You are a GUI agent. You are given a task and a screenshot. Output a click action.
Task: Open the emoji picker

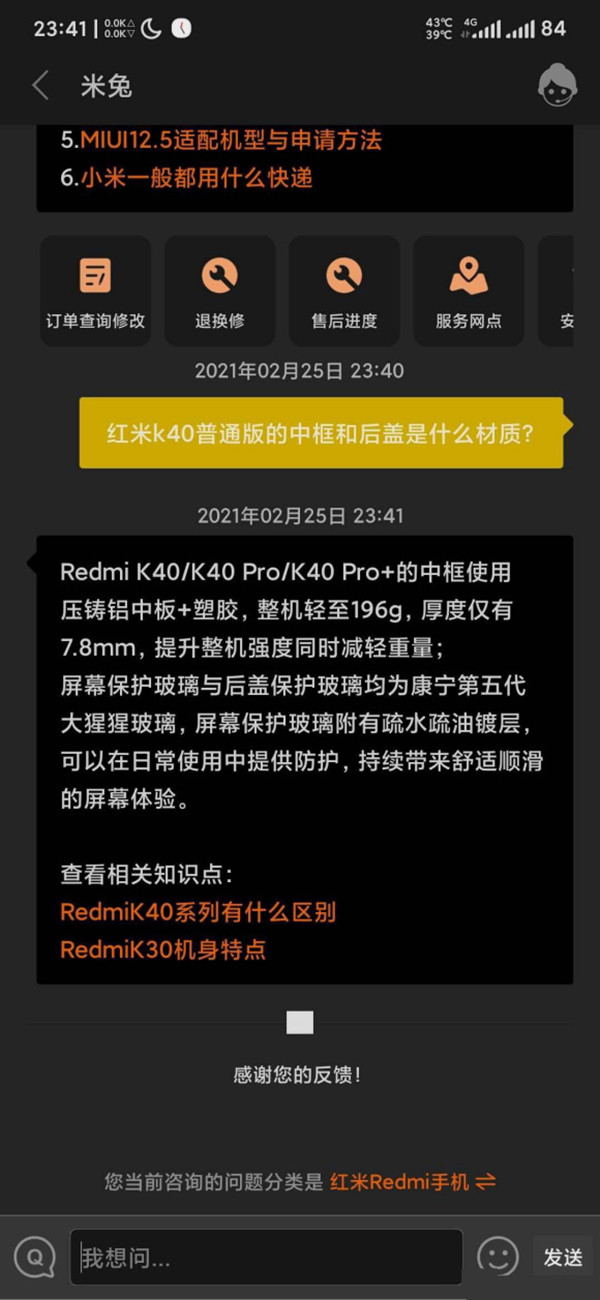[x=498, y=1257]
